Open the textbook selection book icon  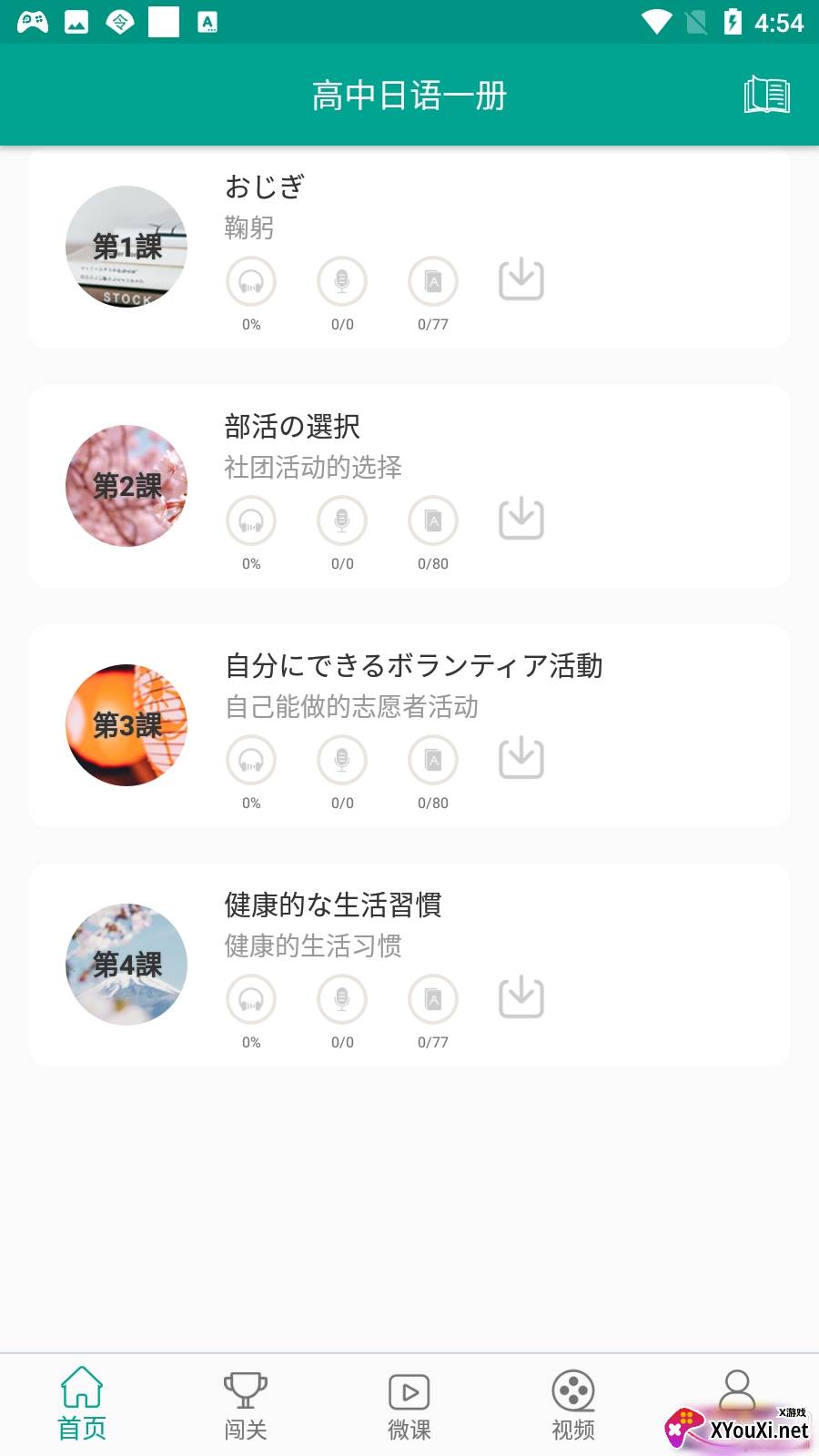(766, 95)
